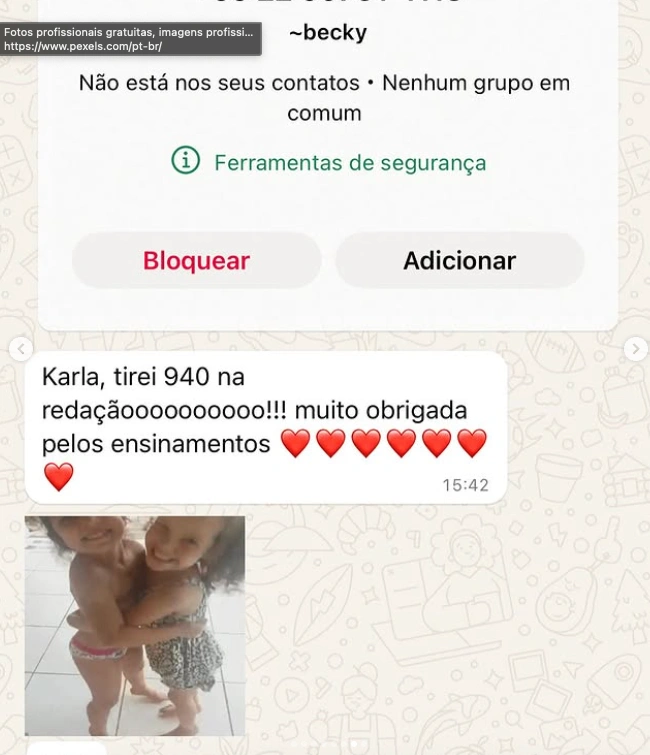650x755 pixels.
Task: Go to the previous slide arrow
Action: [x=21, y=348]
